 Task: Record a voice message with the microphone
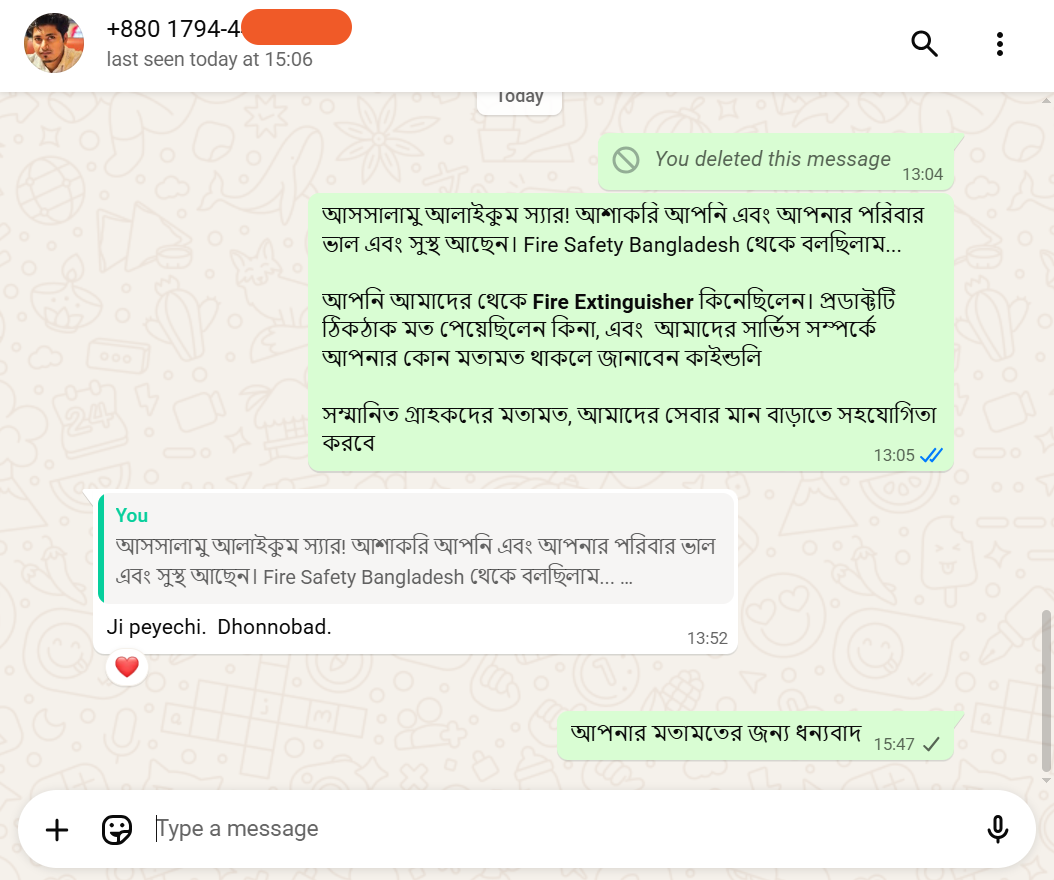tap(996, 829)
